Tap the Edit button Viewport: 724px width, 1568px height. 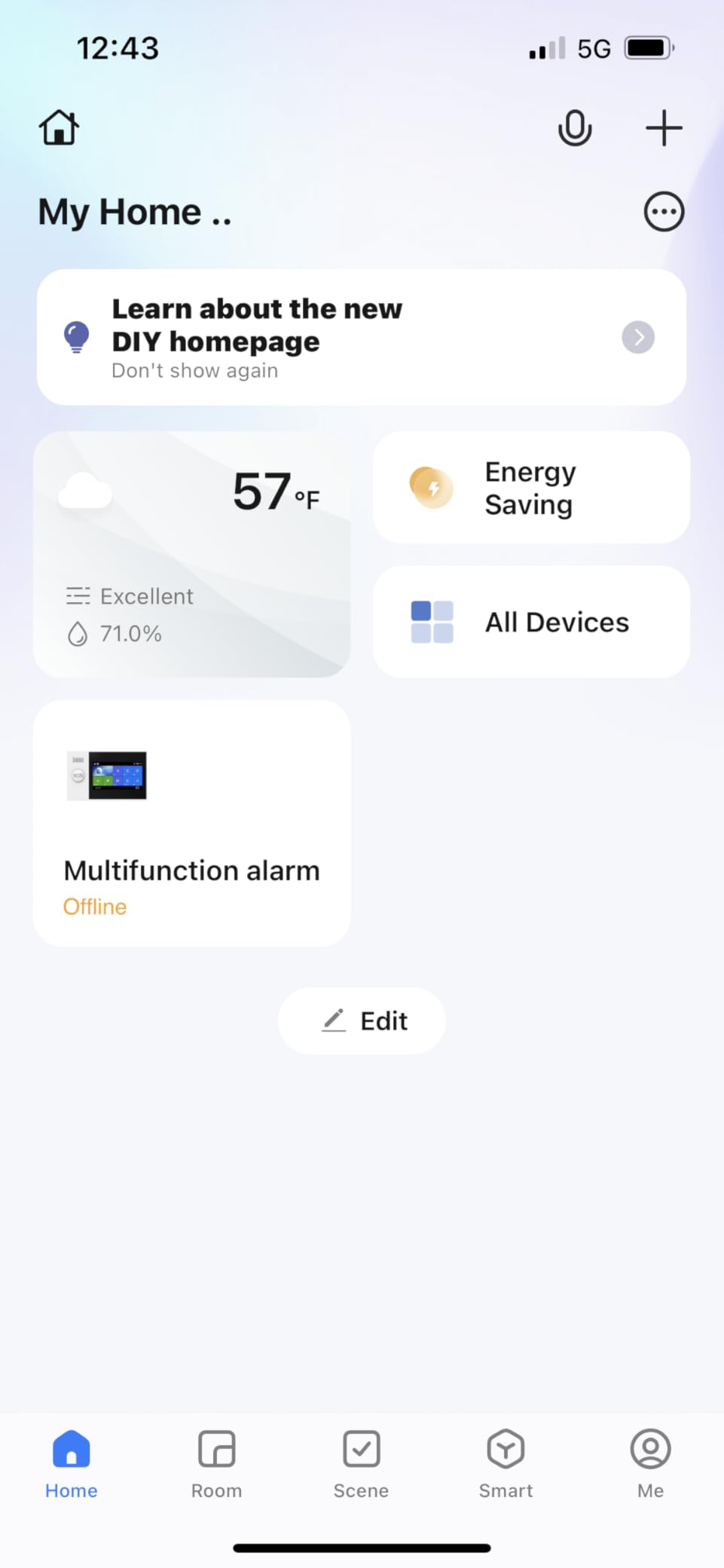(x=361, y=1021)
